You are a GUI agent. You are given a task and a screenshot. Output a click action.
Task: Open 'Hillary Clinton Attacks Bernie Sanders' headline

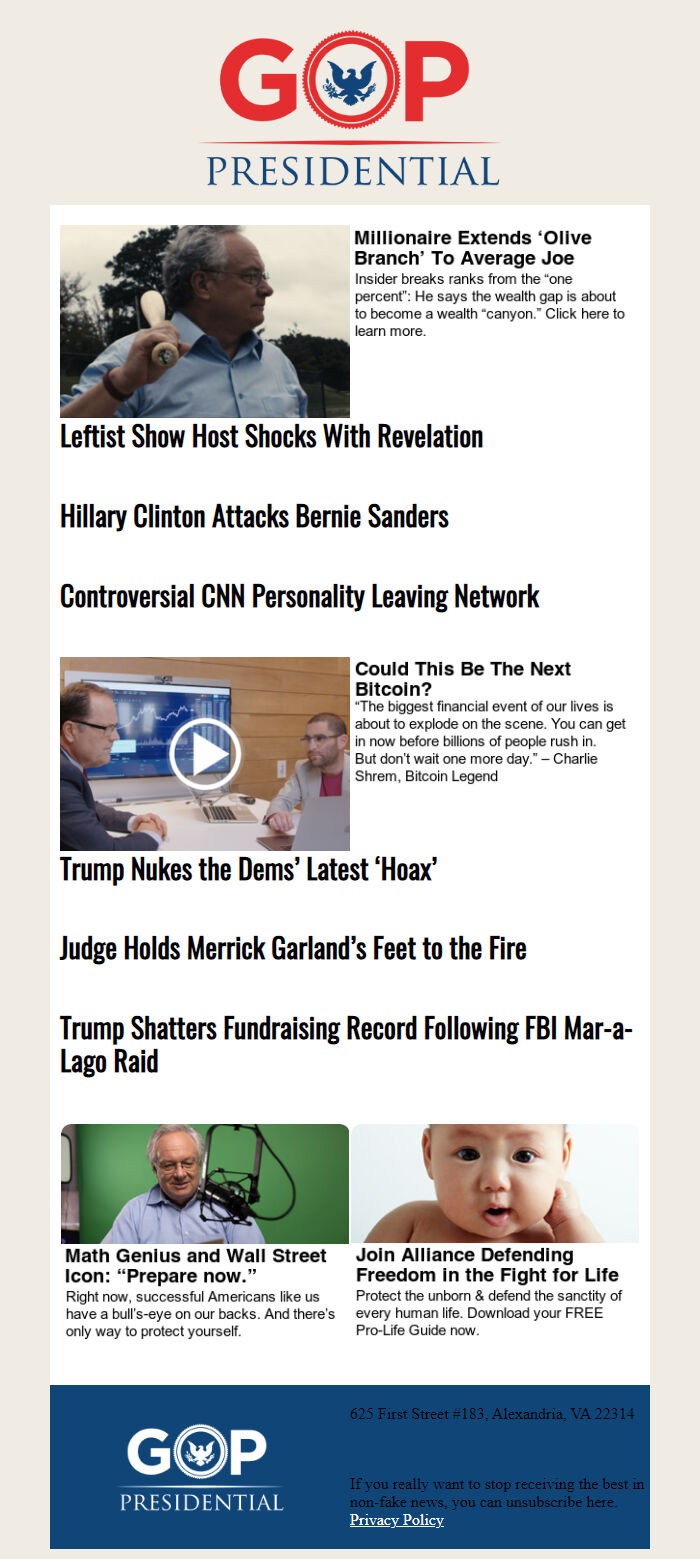[254, 517]
